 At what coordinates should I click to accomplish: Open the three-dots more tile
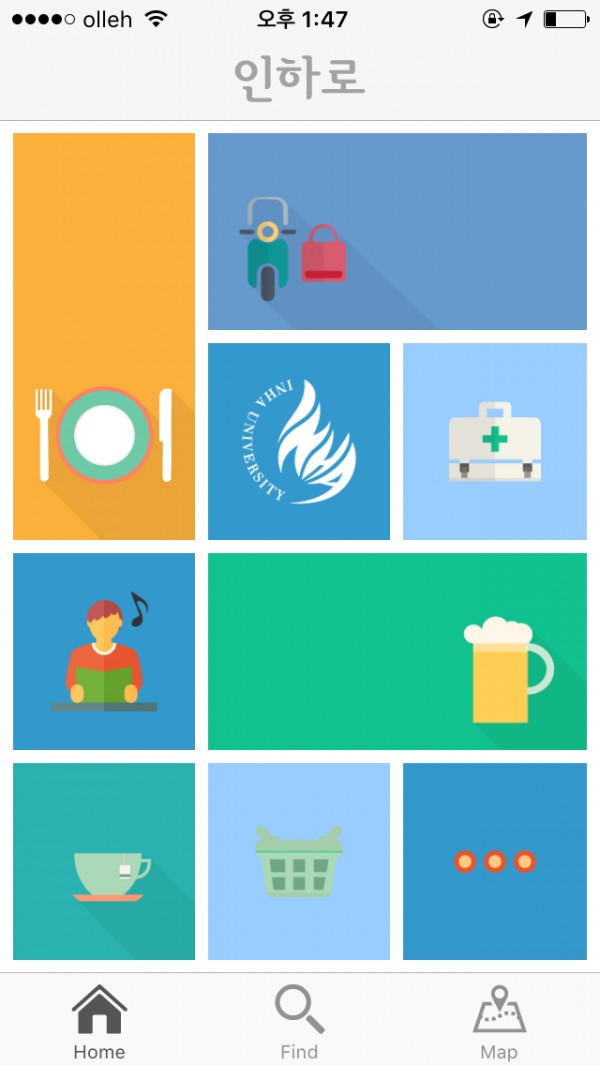point(494,861)
